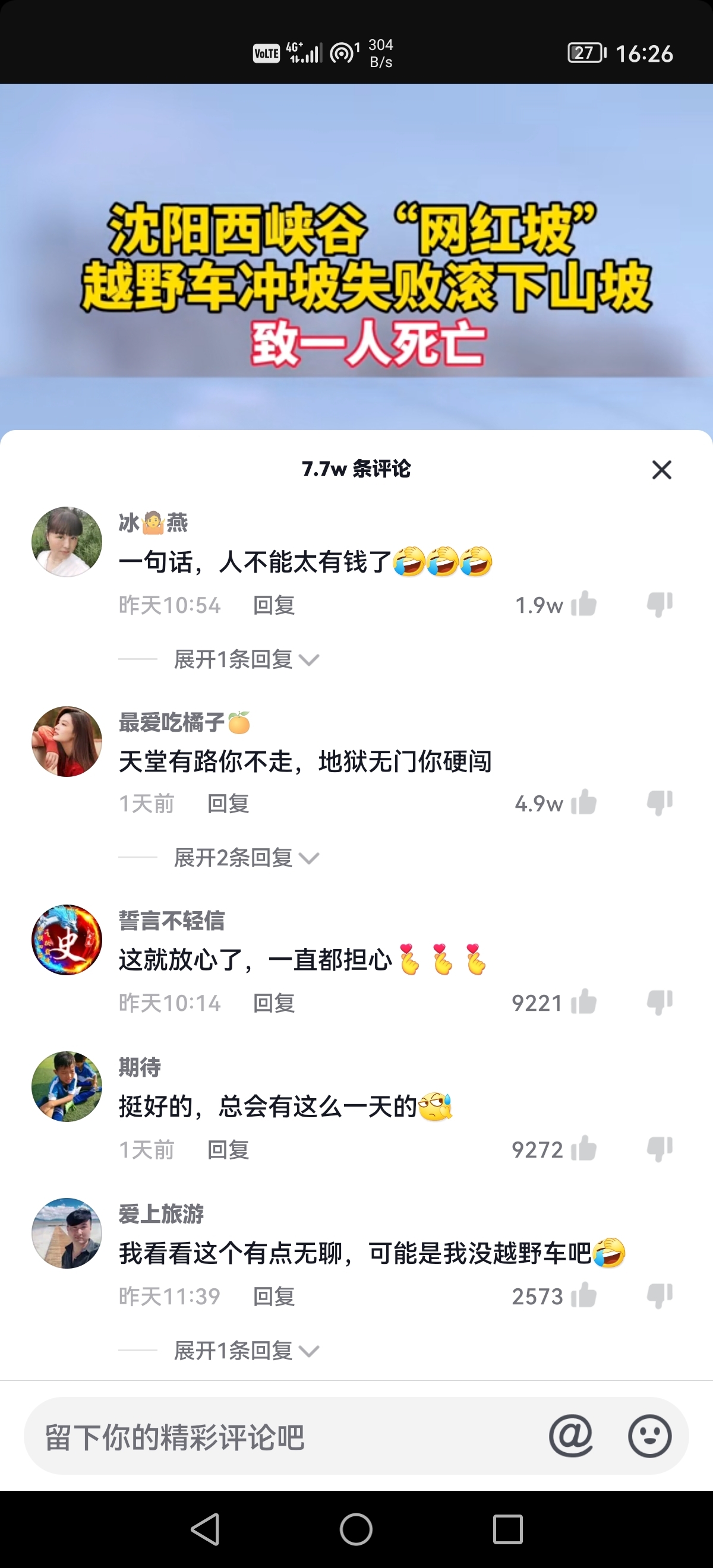Open 爱上旅游's profile avatar
713x1568 pixels.
click(x=67, y=1233)
